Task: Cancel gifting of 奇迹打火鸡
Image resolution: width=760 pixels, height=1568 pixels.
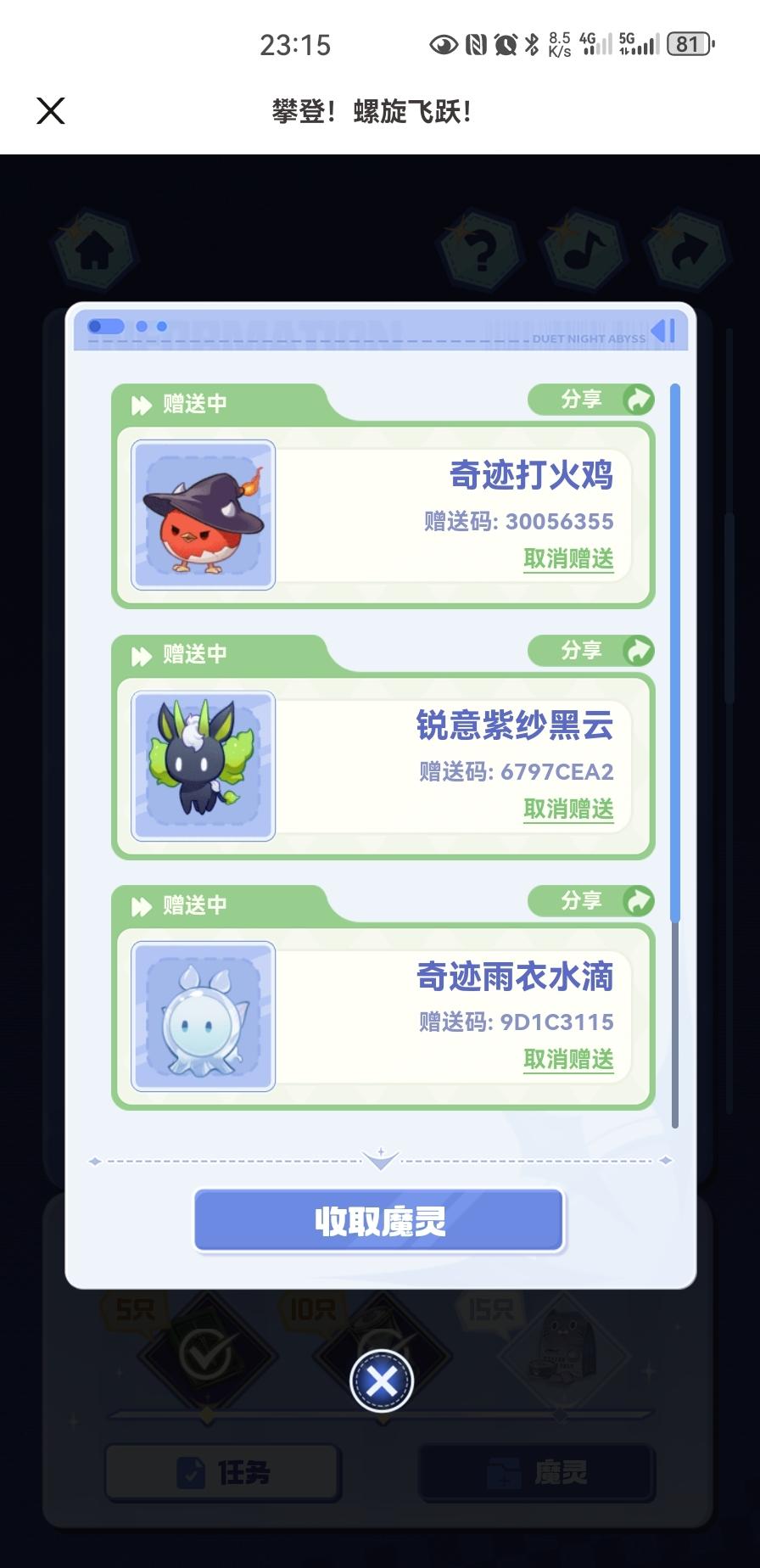Action: pyautogui.click(x=568, y=558)
